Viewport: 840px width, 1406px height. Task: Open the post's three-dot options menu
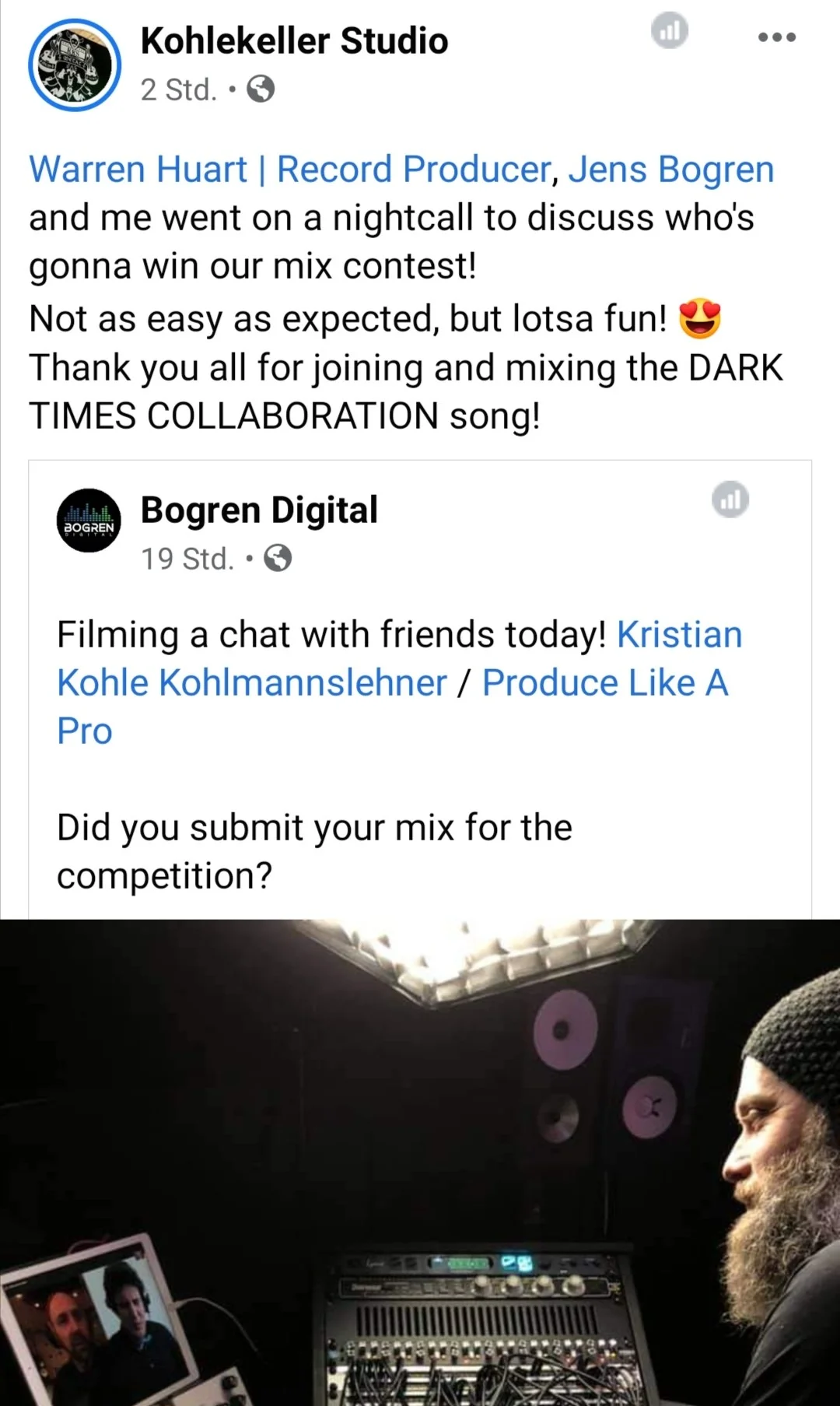[x=777, y=37]
